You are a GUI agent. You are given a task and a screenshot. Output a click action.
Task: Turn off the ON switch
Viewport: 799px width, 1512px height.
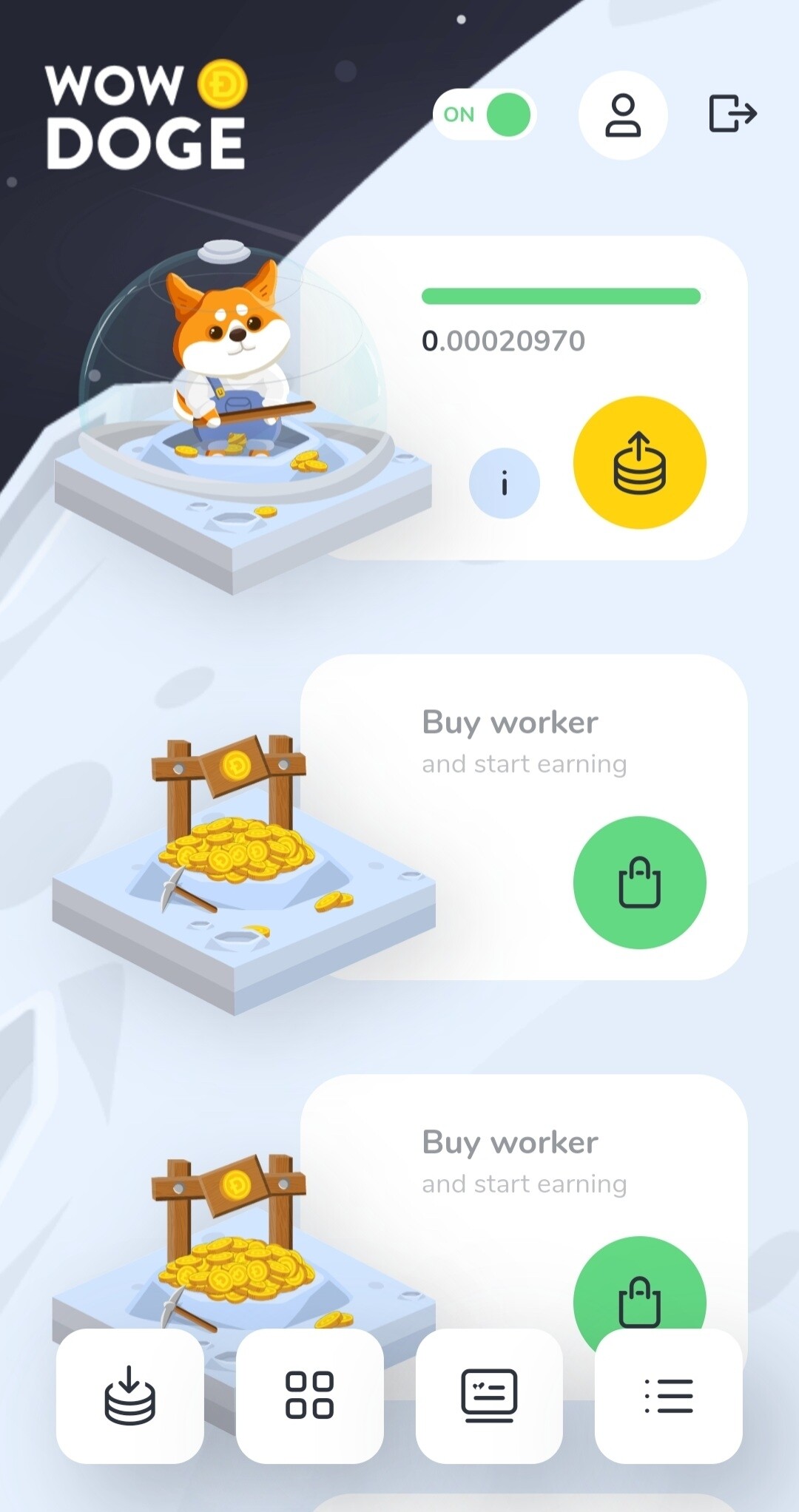point(485,115)
